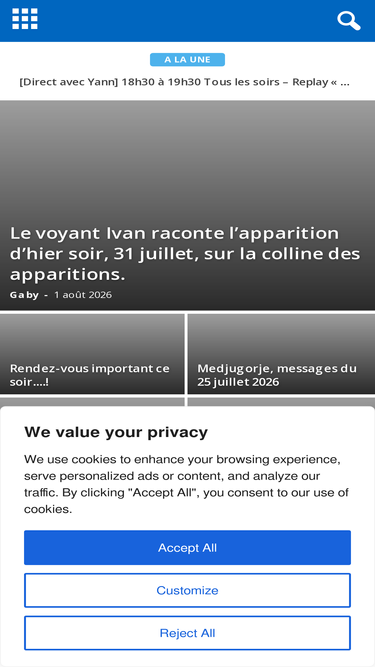The image size is (375, 667).
Task: Accept all cookies
Action: point(188,547)
